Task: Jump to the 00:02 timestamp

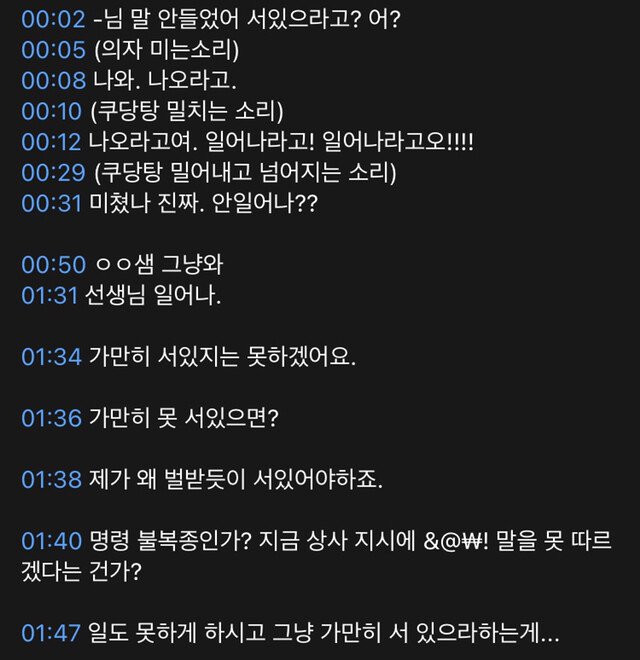Action: point(50,18)
